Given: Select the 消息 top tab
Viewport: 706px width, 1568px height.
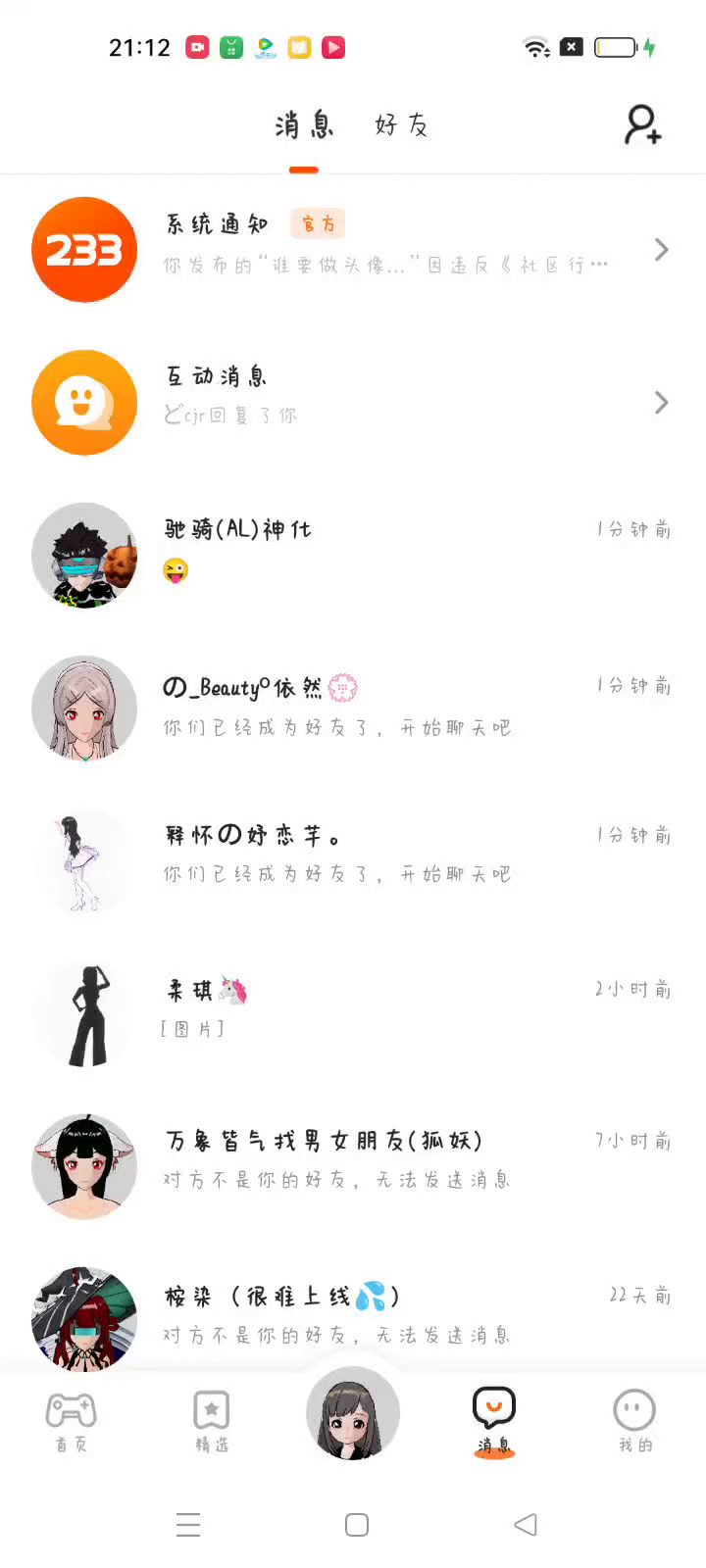Looking at the screenshot, I should coord(304,125).
